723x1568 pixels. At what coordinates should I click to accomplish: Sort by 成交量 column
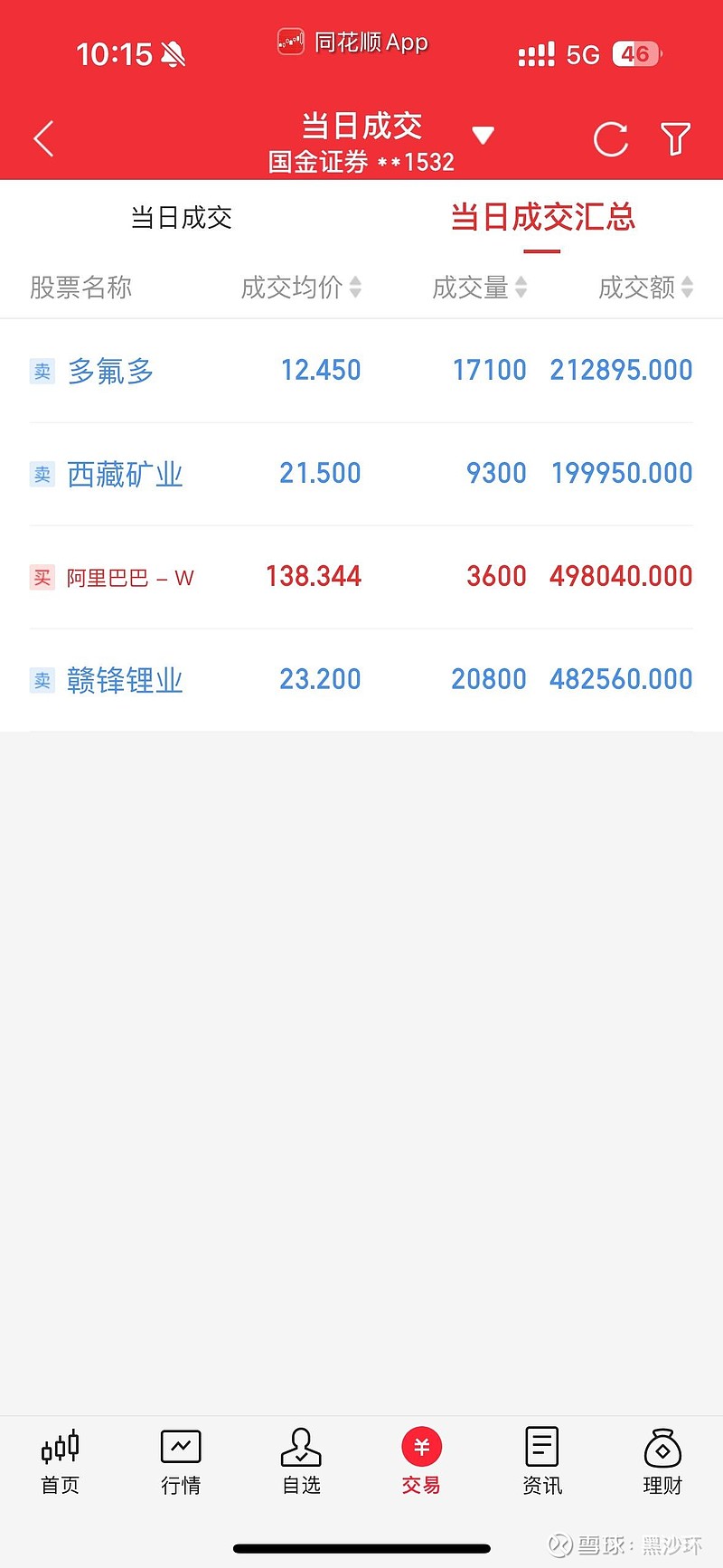coord(479,288)
